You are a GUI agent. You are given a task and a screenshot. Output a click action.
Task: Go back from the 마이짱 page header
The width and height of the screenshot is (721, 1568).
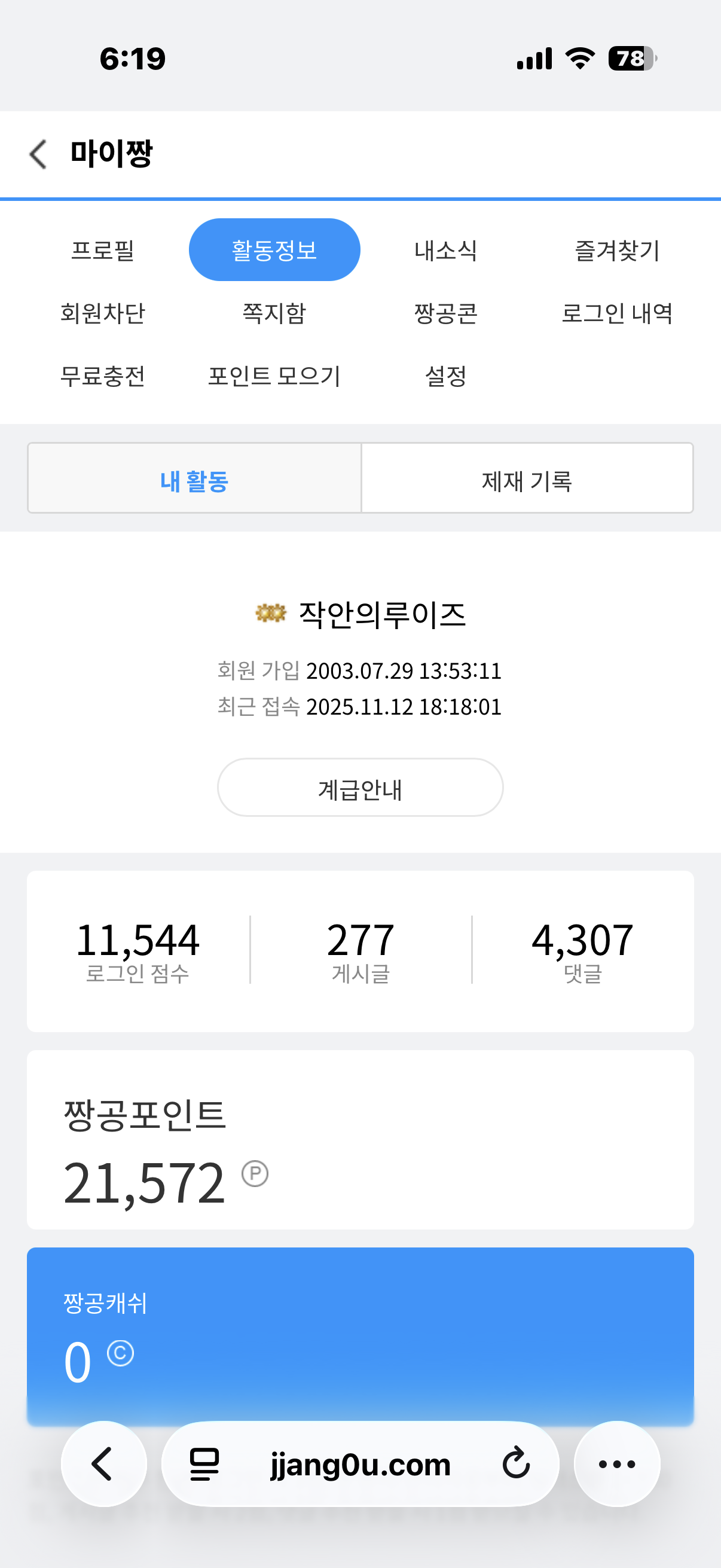[38, 154]
